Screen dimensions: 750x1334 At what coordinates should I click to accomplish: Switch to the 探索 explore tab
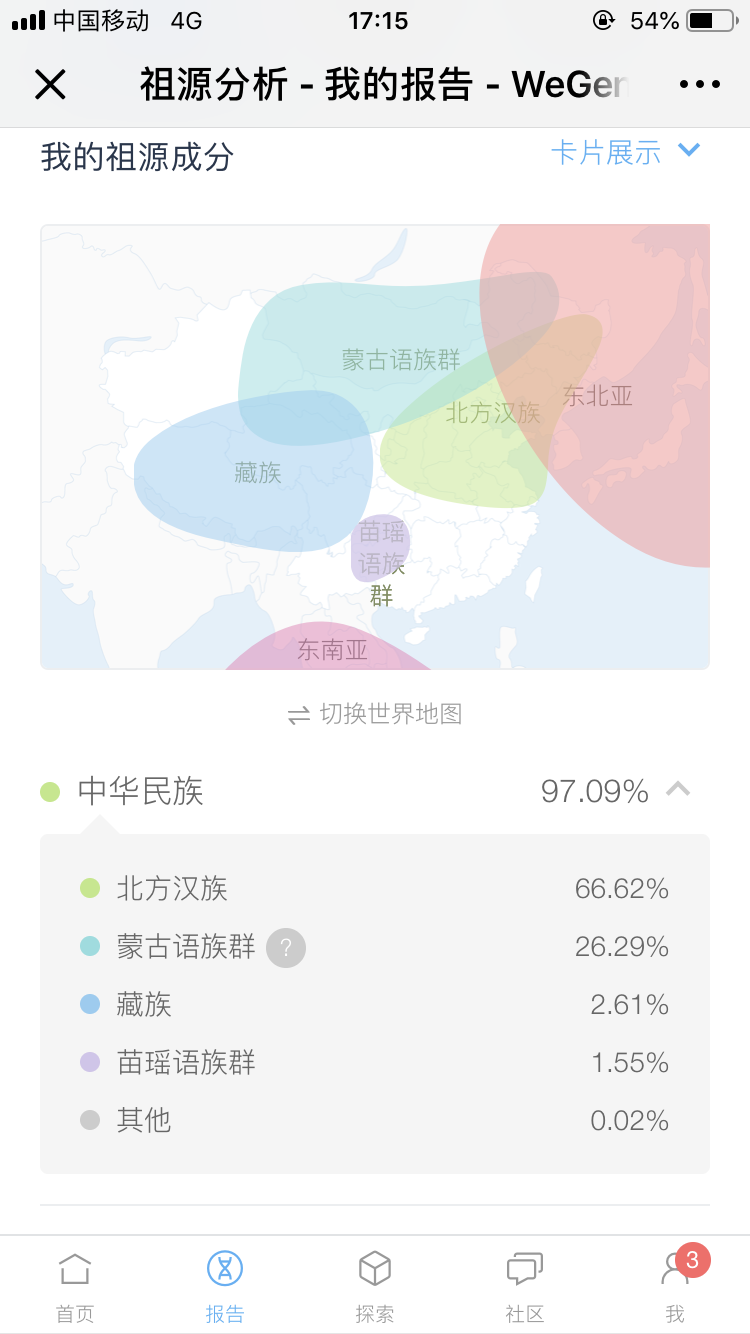coord(375,1285)
